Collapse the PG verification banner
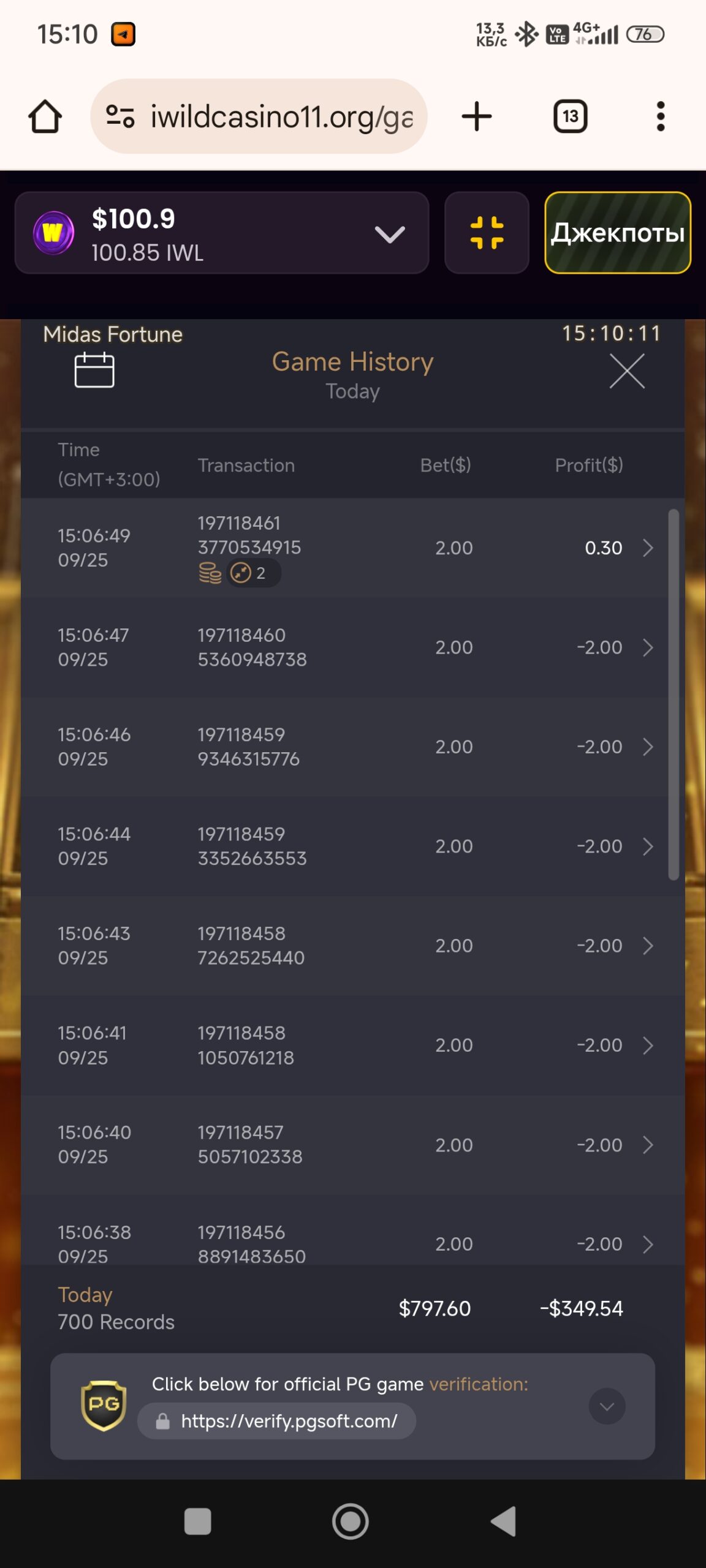This screenshot has width=706, height=1568. tap(607, 1406)
